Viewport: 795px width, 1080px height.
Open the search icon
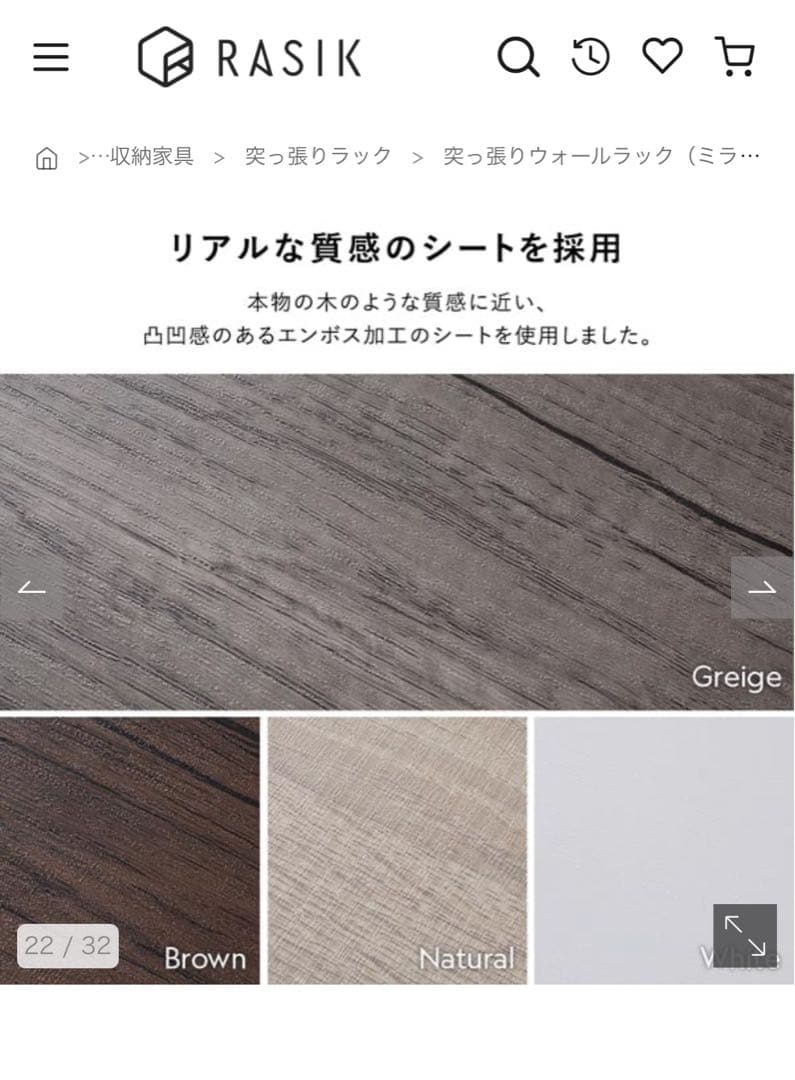click(518, 58)
